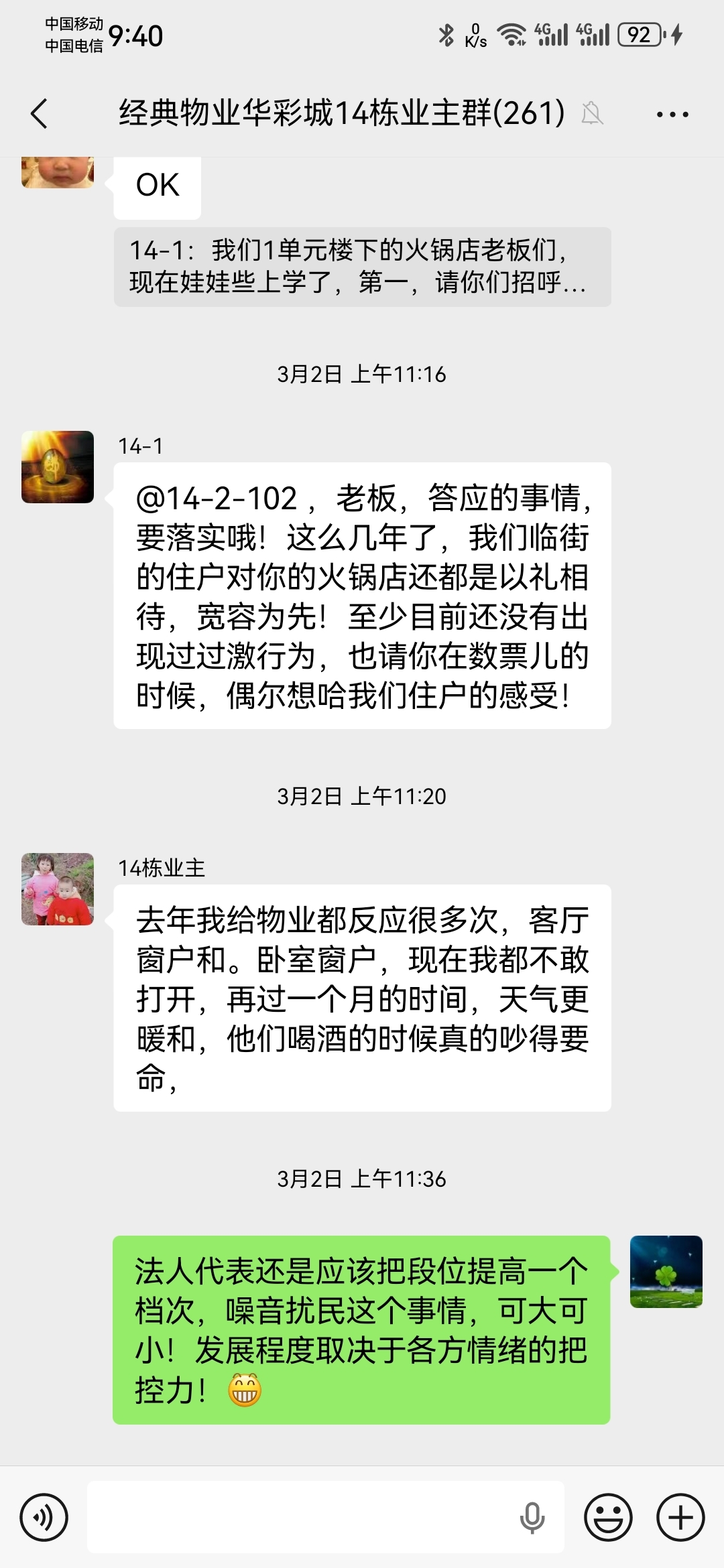This screenshot has height=1568, width=724.
Task: Open the emoji sticker panel
Action: 608,1517
